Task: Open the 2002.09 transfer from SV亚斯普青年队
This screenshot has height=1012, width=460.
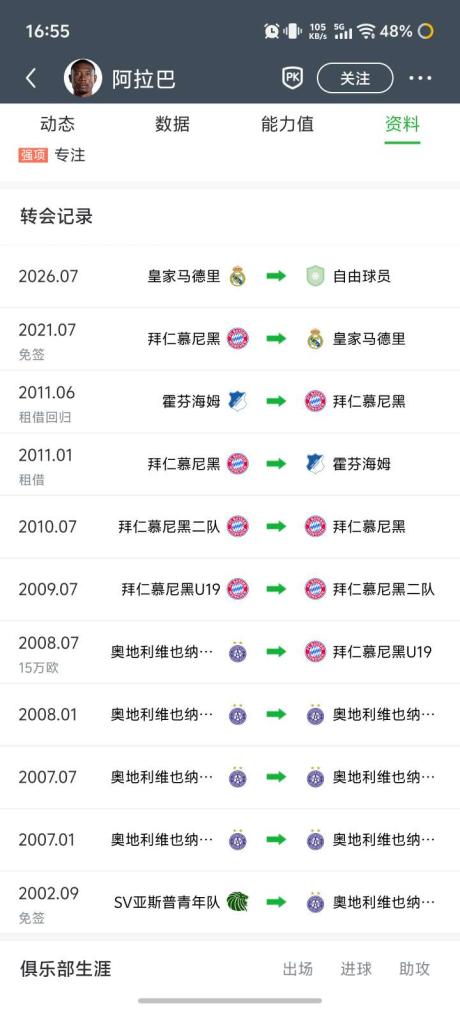Action: point(230,902)
